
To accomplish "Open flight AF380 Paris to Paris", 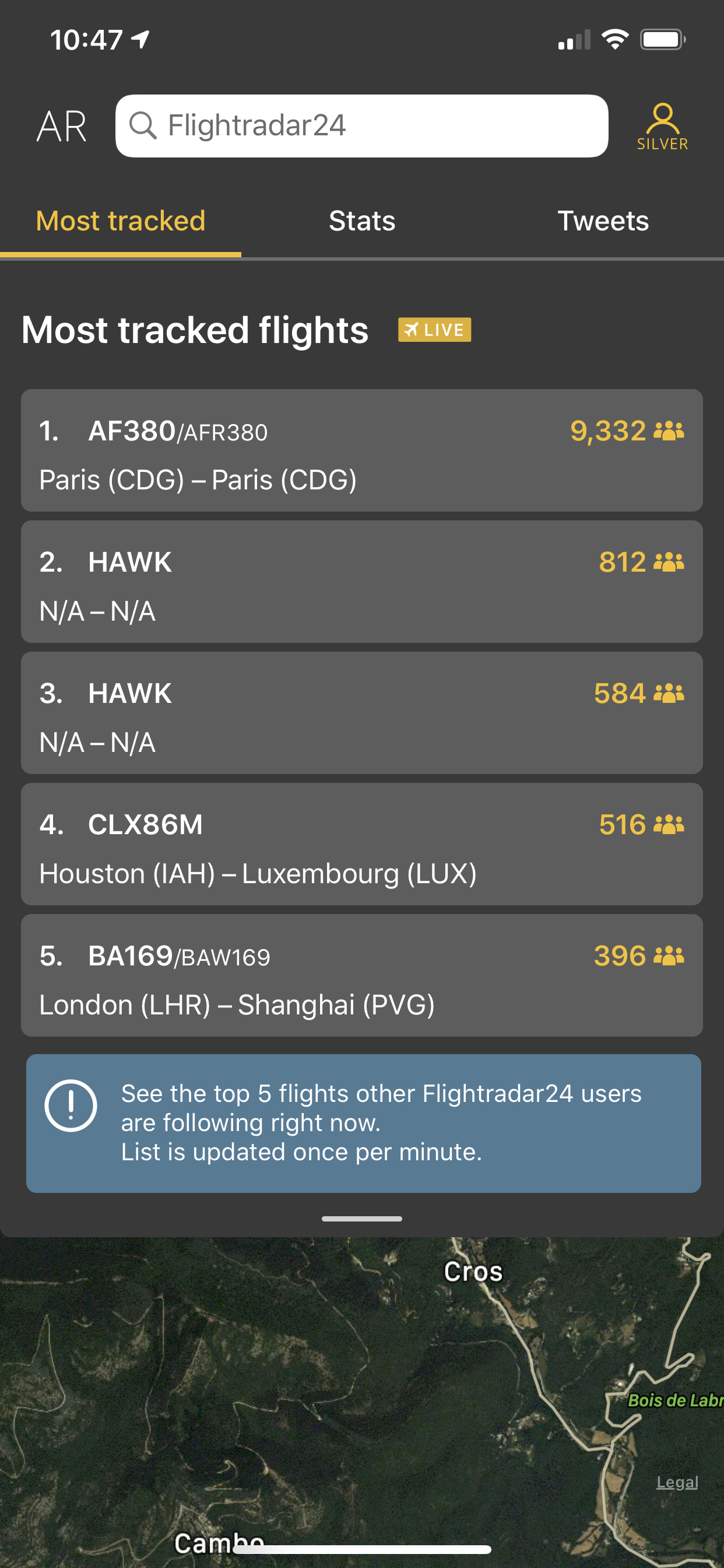I will (x=361, y=450).
